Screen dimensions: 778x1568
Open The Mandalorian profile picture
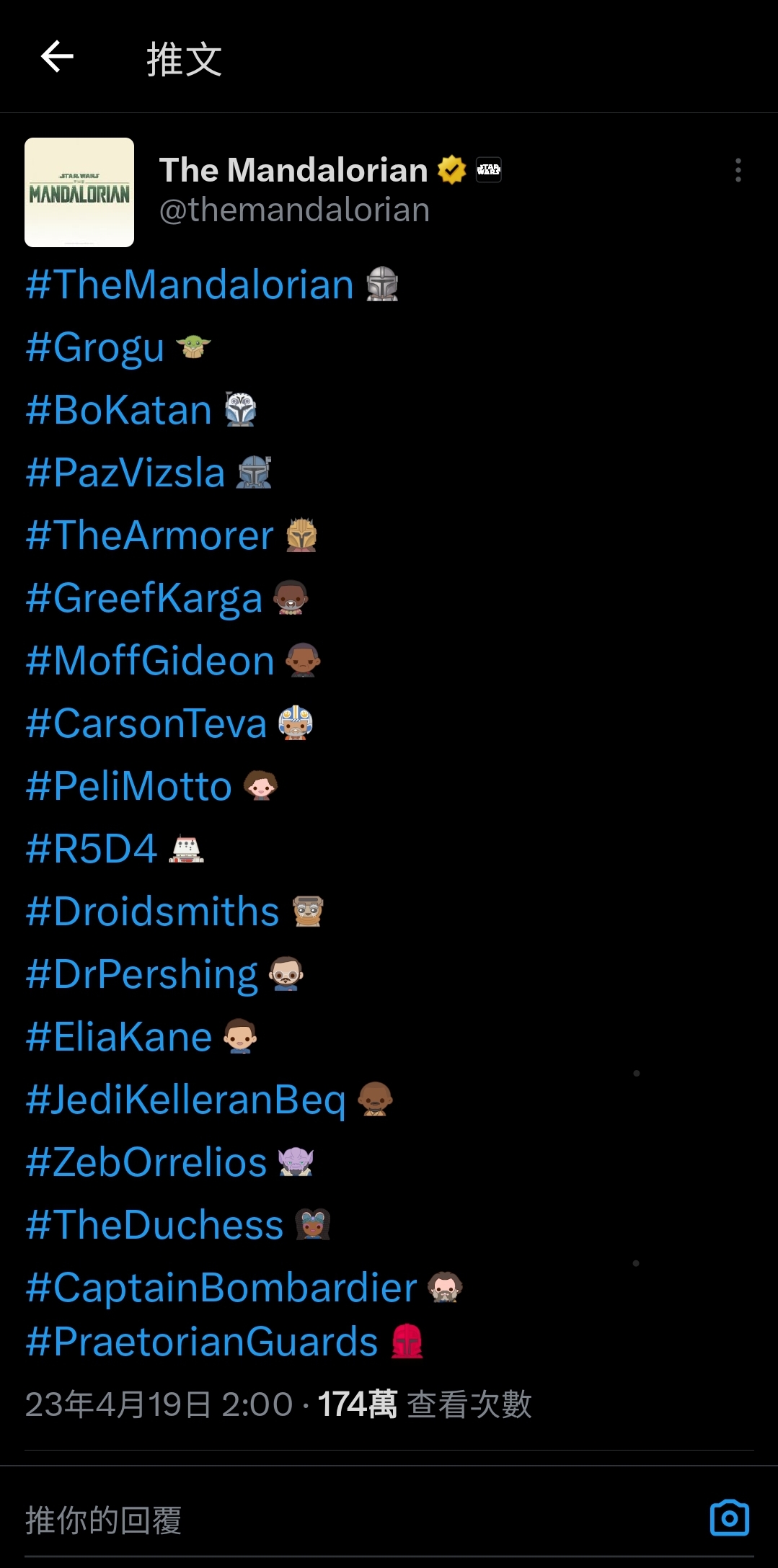[79, 192]
